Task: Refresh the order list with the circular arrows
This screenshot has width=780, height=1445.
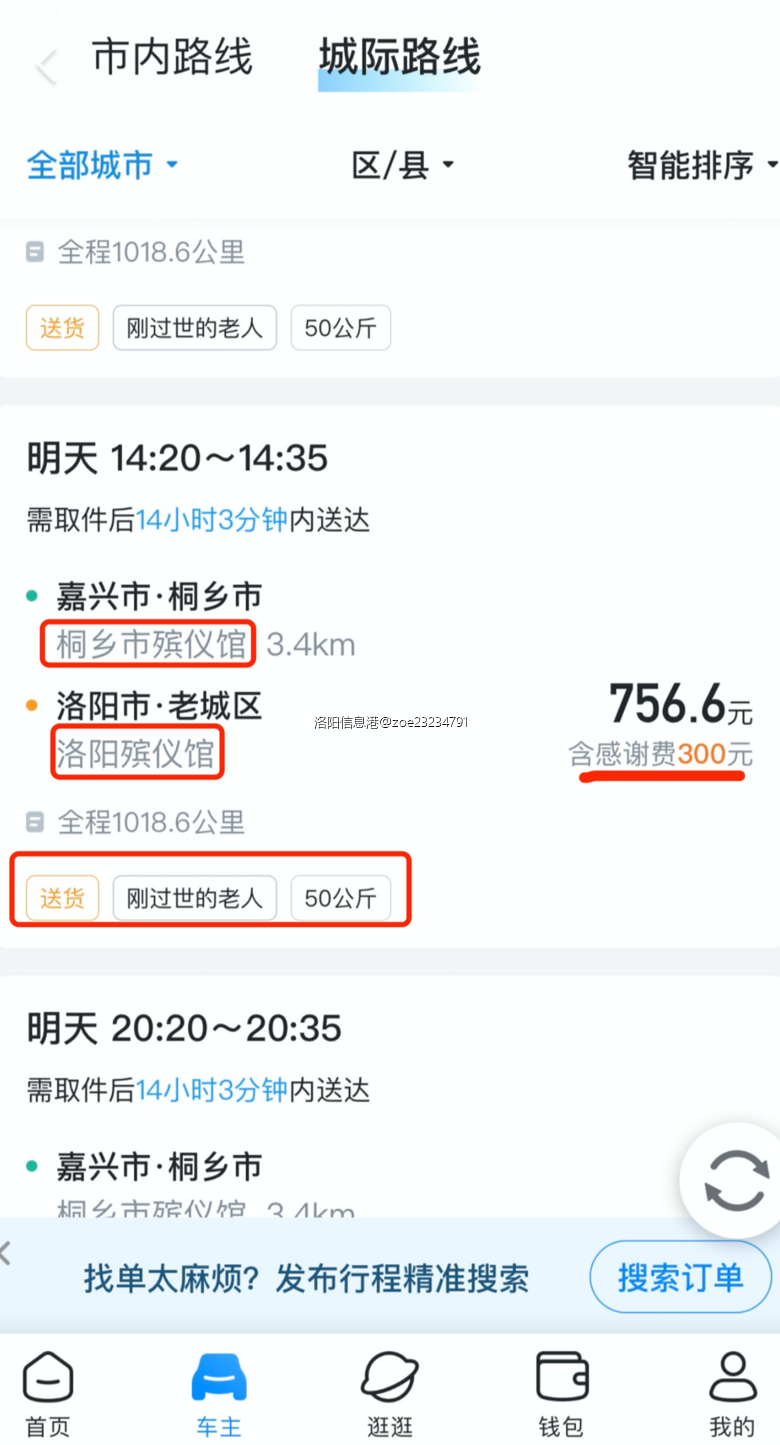Action: tap(736, 1181)
